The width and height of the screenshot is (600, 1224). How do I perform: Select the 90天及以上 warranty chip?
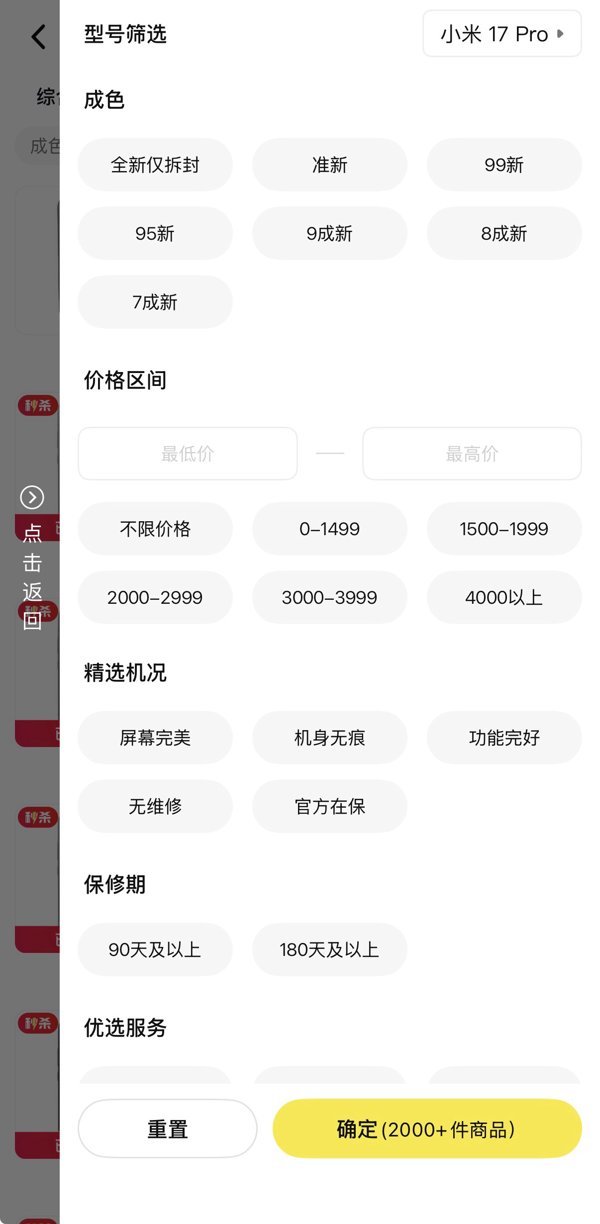[155, 949]
